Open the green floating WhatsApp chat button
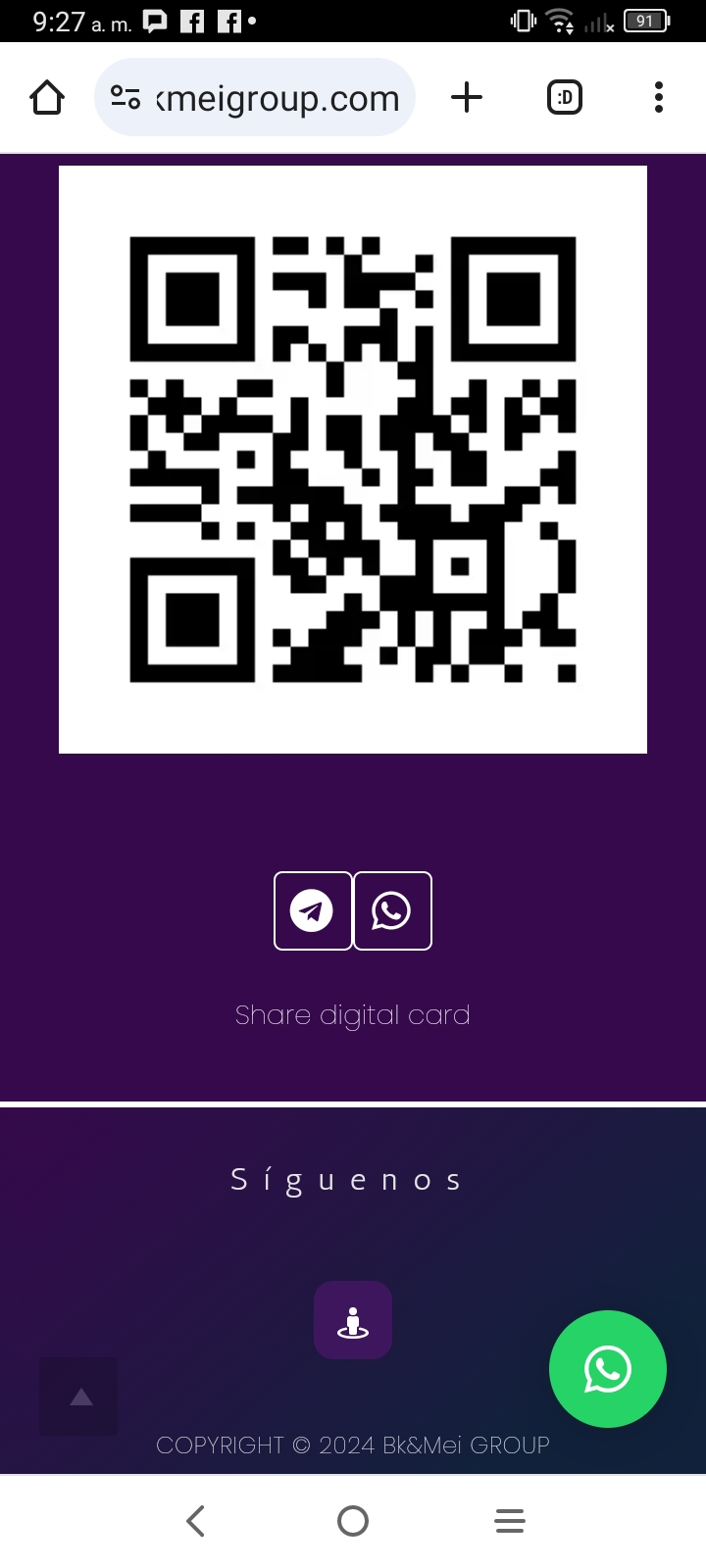This screenshot has height=1568, width=706. point(608,1369)
